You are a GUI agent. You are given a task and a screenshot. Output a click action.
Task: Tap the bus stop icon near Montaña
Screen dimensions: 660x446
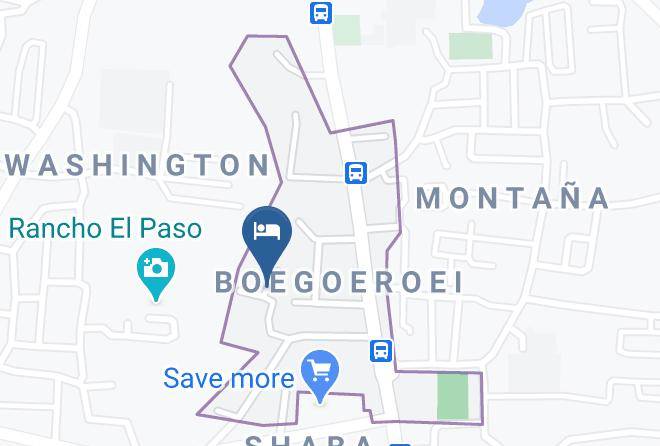[357, 172]
